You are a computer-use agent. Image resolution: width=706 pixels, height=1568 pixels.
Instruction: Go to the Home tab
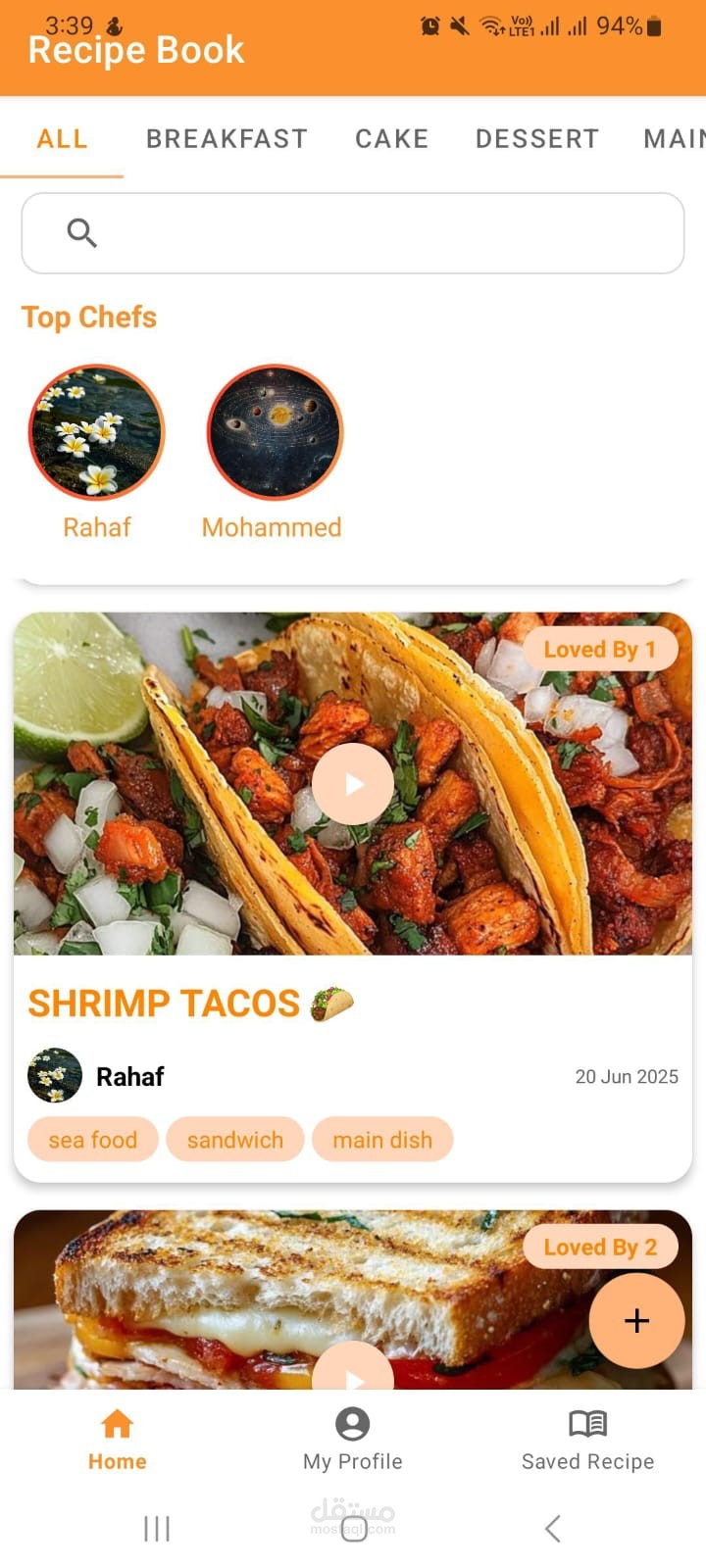click(x=118, y=1439)
